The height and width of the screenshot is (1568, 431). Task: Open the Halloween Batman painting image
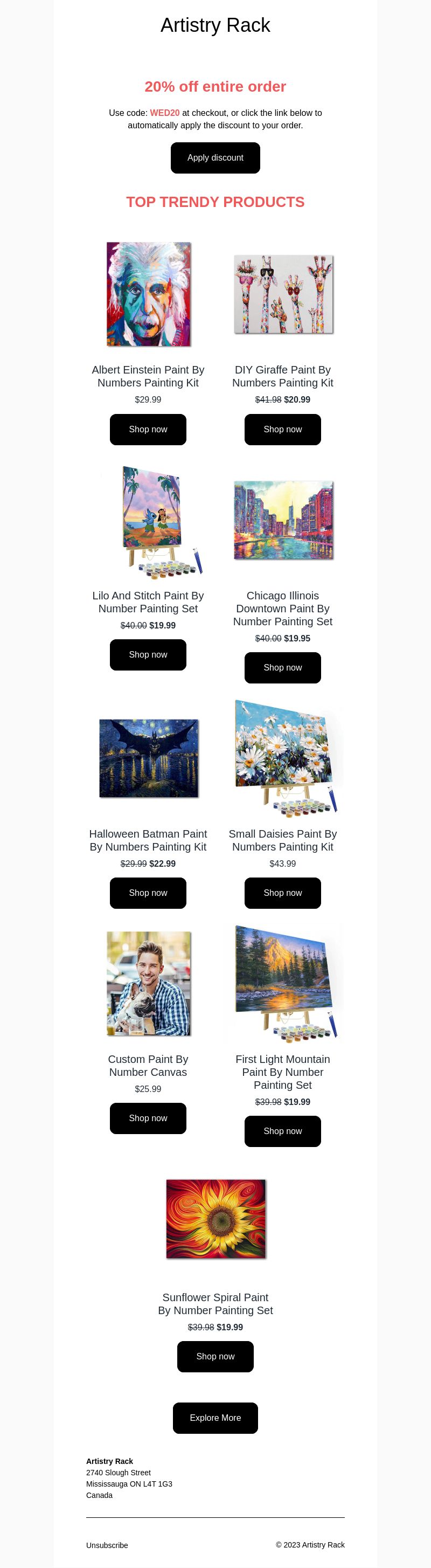(149, 758)
